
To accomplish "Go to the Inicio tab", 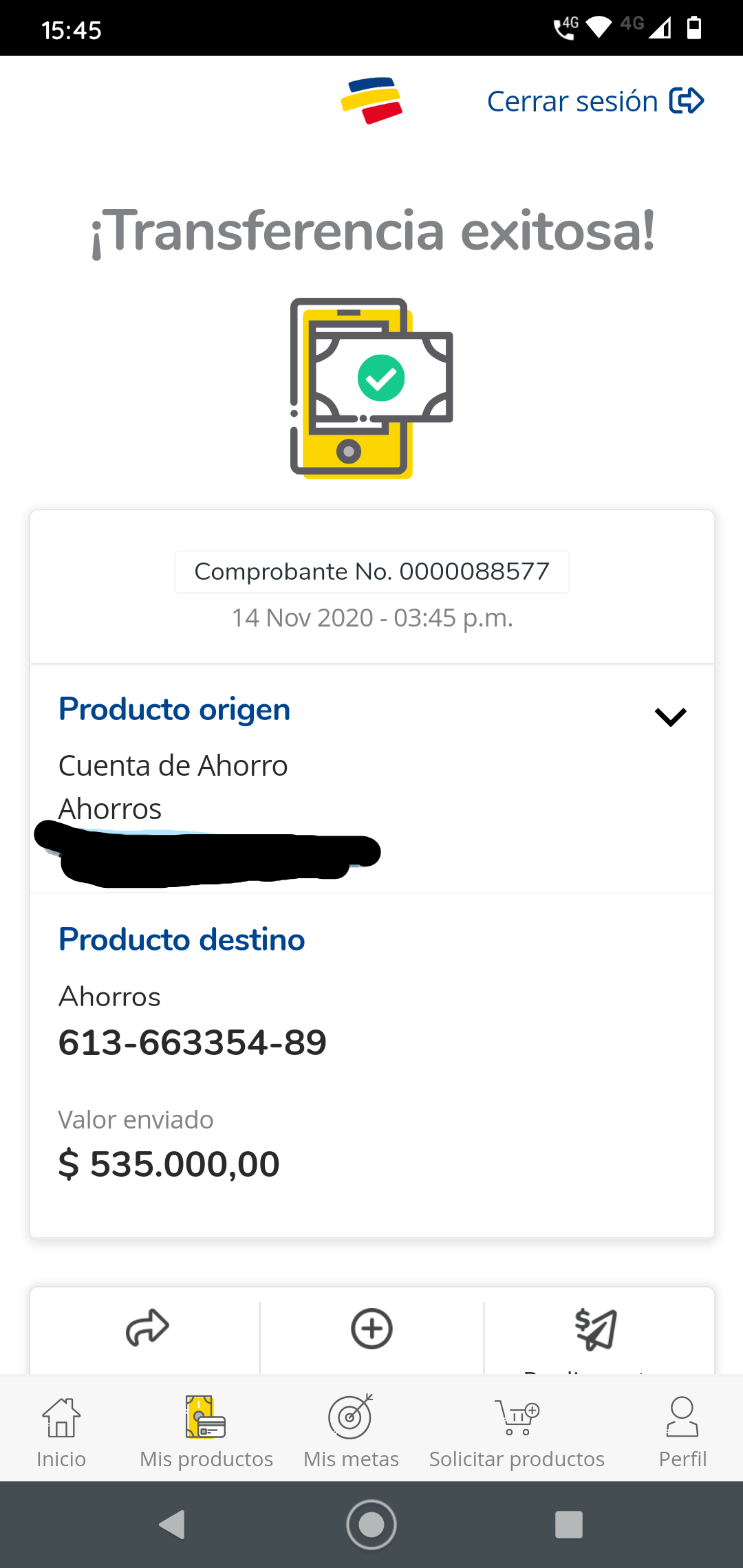I will point(61,1432).
